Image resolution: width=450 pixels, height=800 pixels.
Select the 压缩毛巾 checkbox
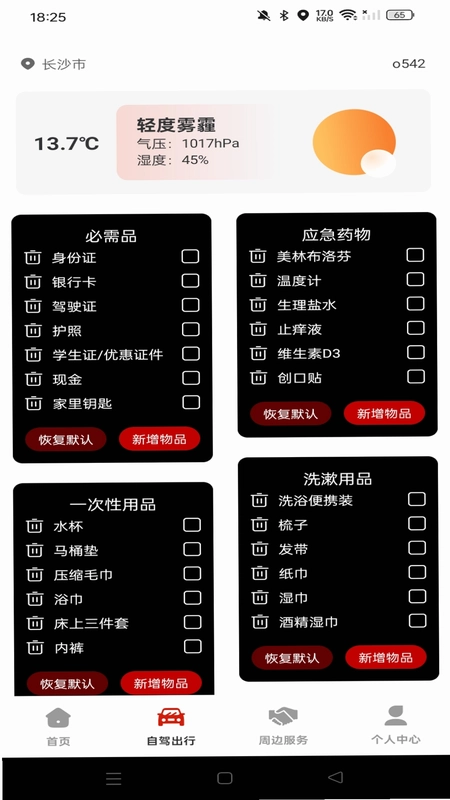[x=192, y=573]
